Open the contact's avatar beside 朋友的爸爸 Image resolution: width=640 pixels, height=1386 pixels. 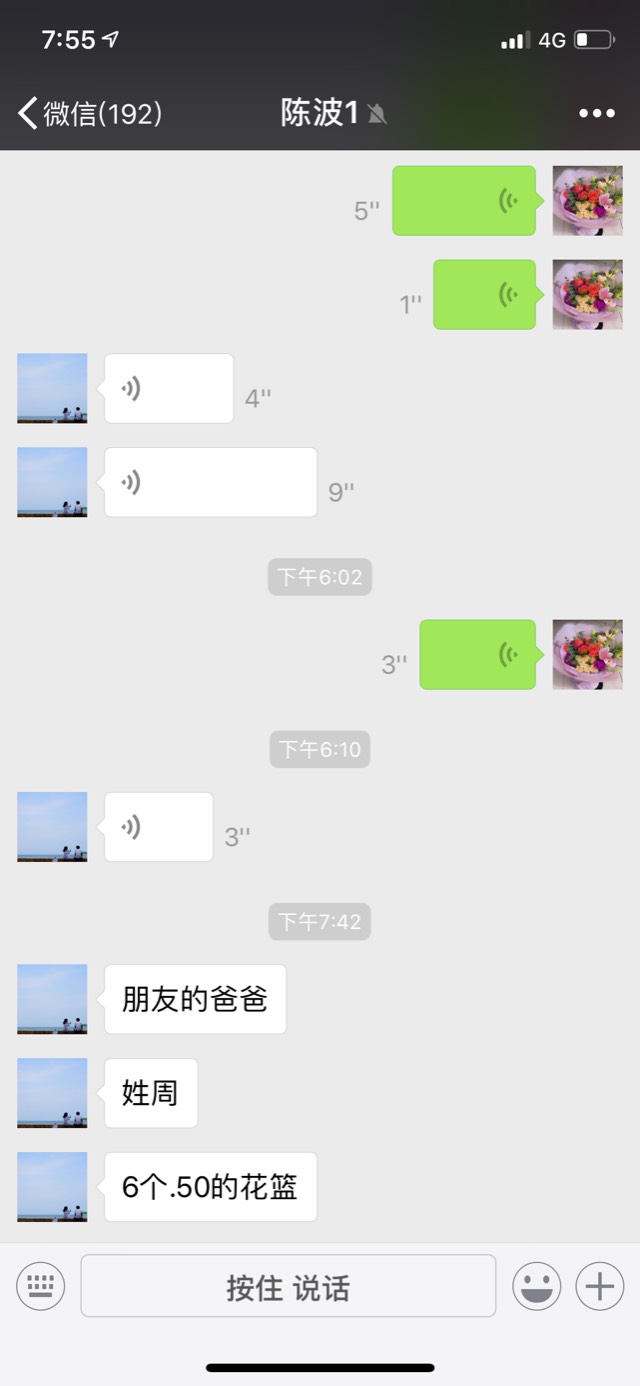[52, 999]
